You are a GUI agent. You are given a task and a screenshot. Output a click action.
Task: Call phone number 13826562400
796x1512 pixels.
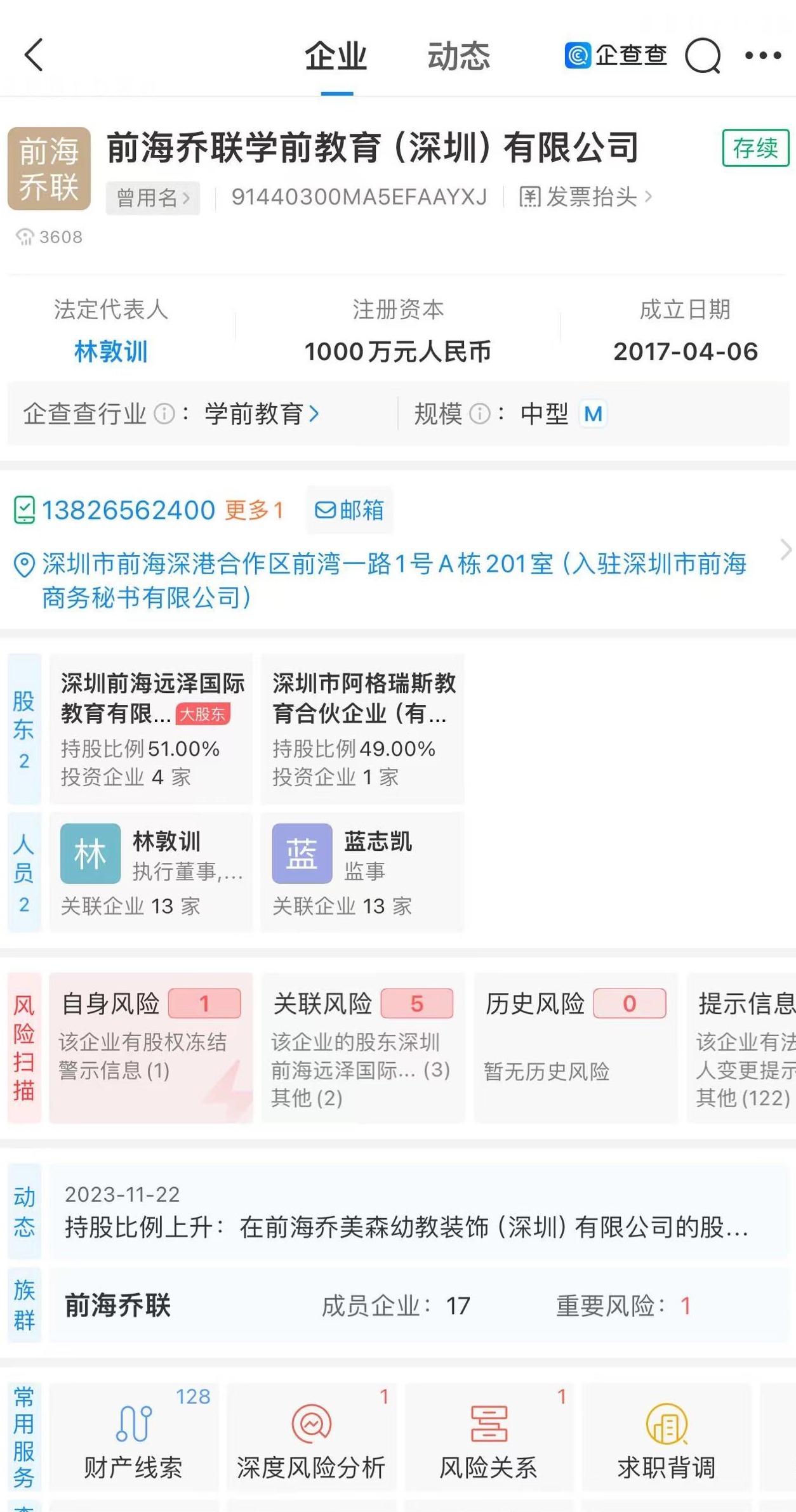tap(128, 510)
